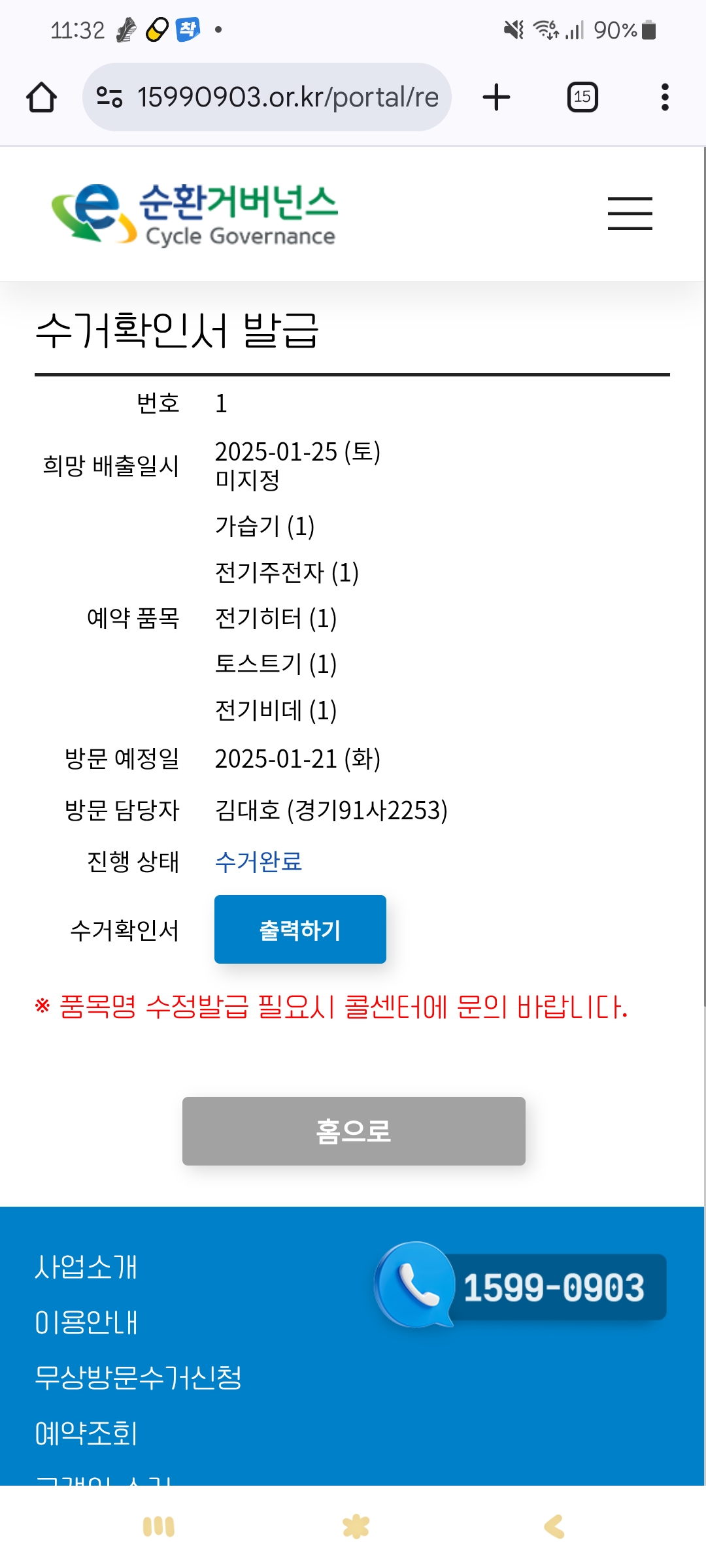The width and height of the screenshot is (706, 1568).
Task: Tap the 출력하기 button
Action: point(300,929)
